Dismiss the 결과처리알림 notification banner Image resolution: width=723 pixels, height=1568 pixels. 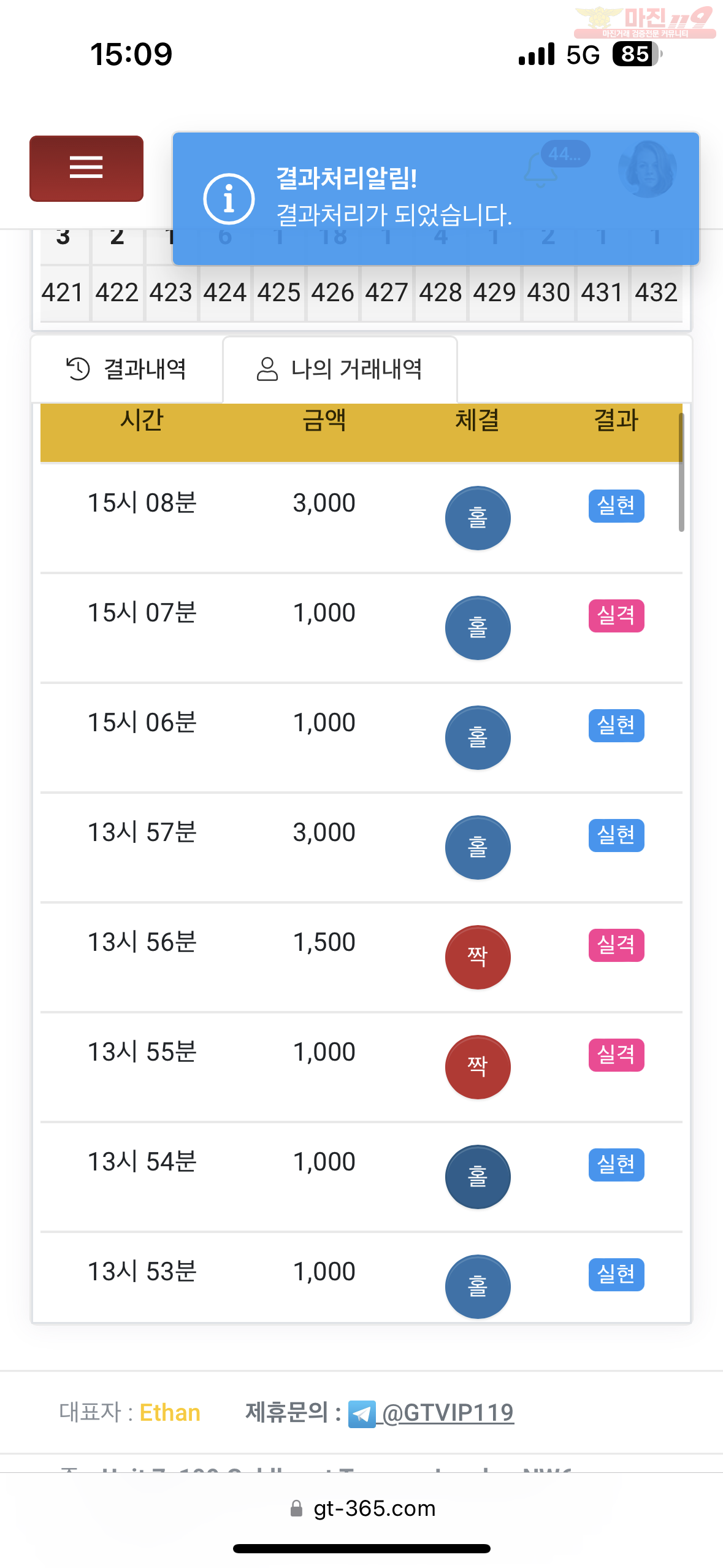point(436,199)
